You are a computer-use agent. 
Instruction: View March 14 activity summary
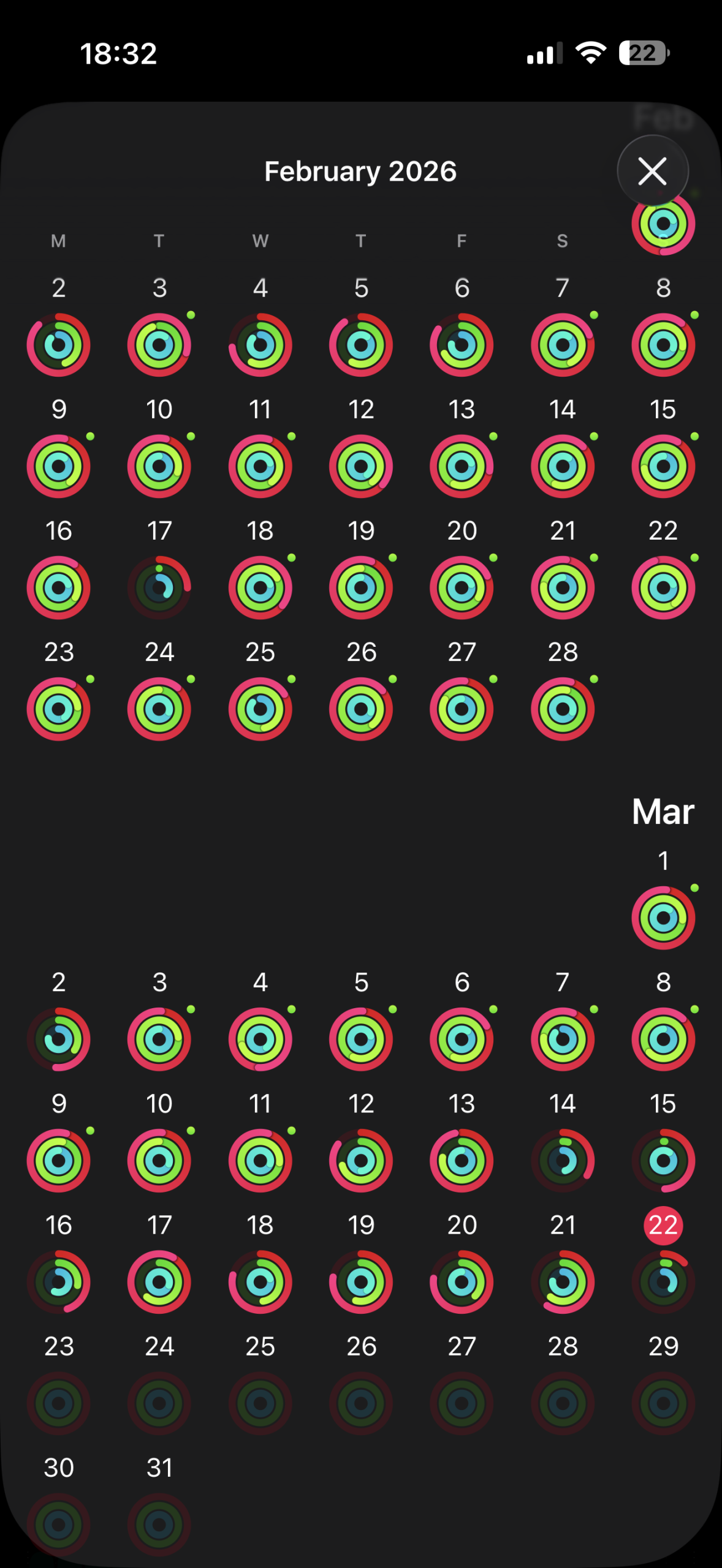pos(563,1160)
